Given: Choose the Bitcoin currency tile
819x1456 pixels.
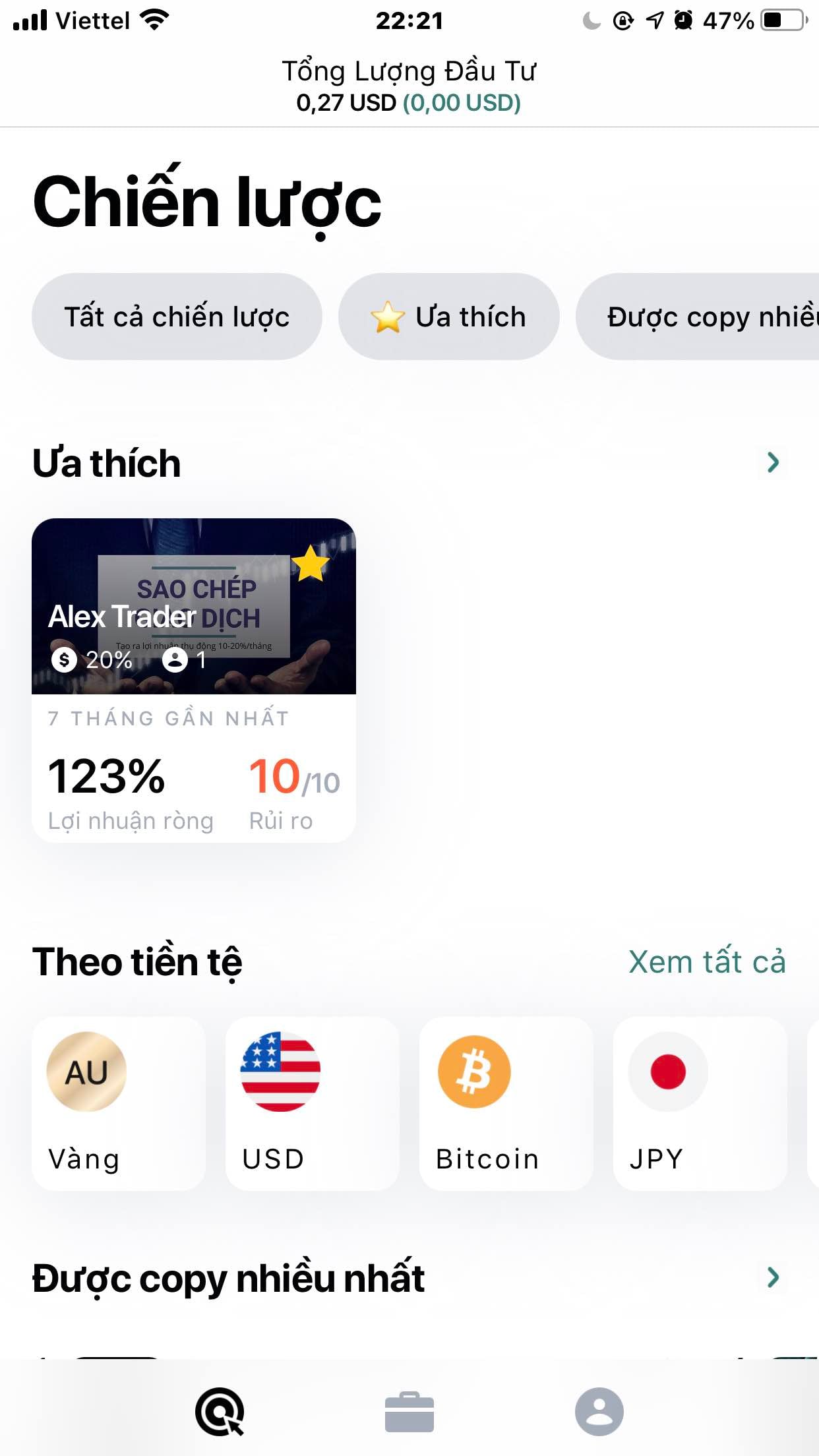Looking at the screenshot, I should coord(506,1103).
